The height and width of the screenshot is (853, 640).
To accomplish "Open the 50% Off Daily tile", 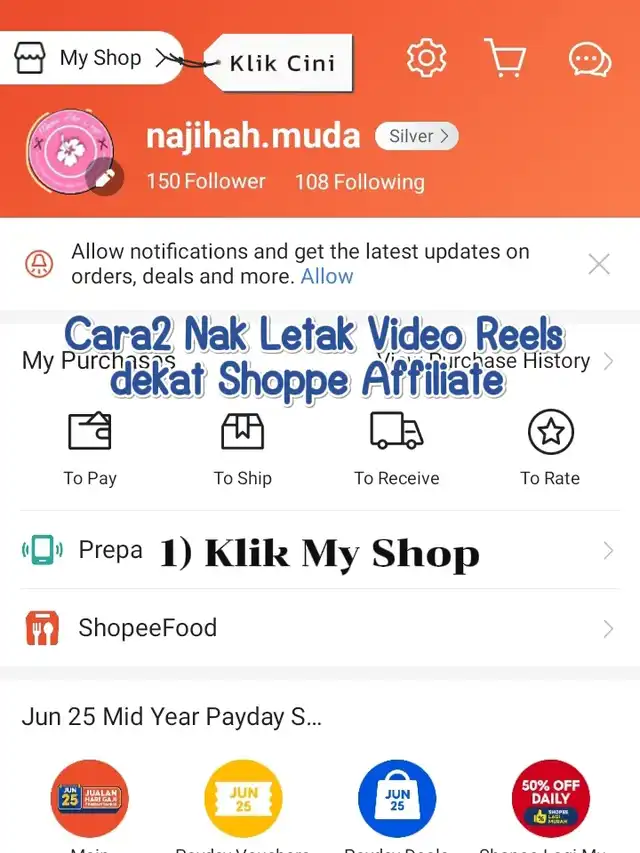I will (x=550, y=799).
